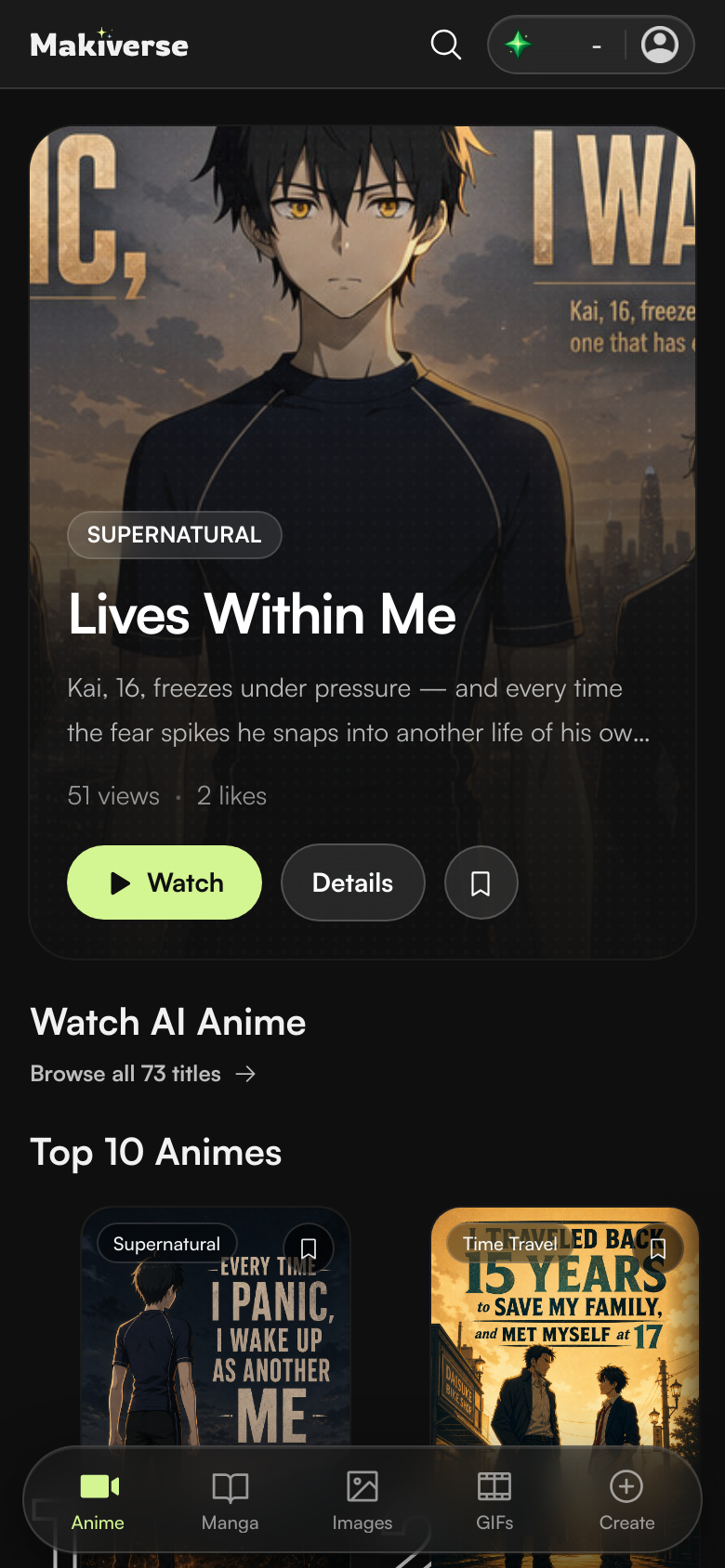Tap the green sparkle credits icon

[518, 45]
